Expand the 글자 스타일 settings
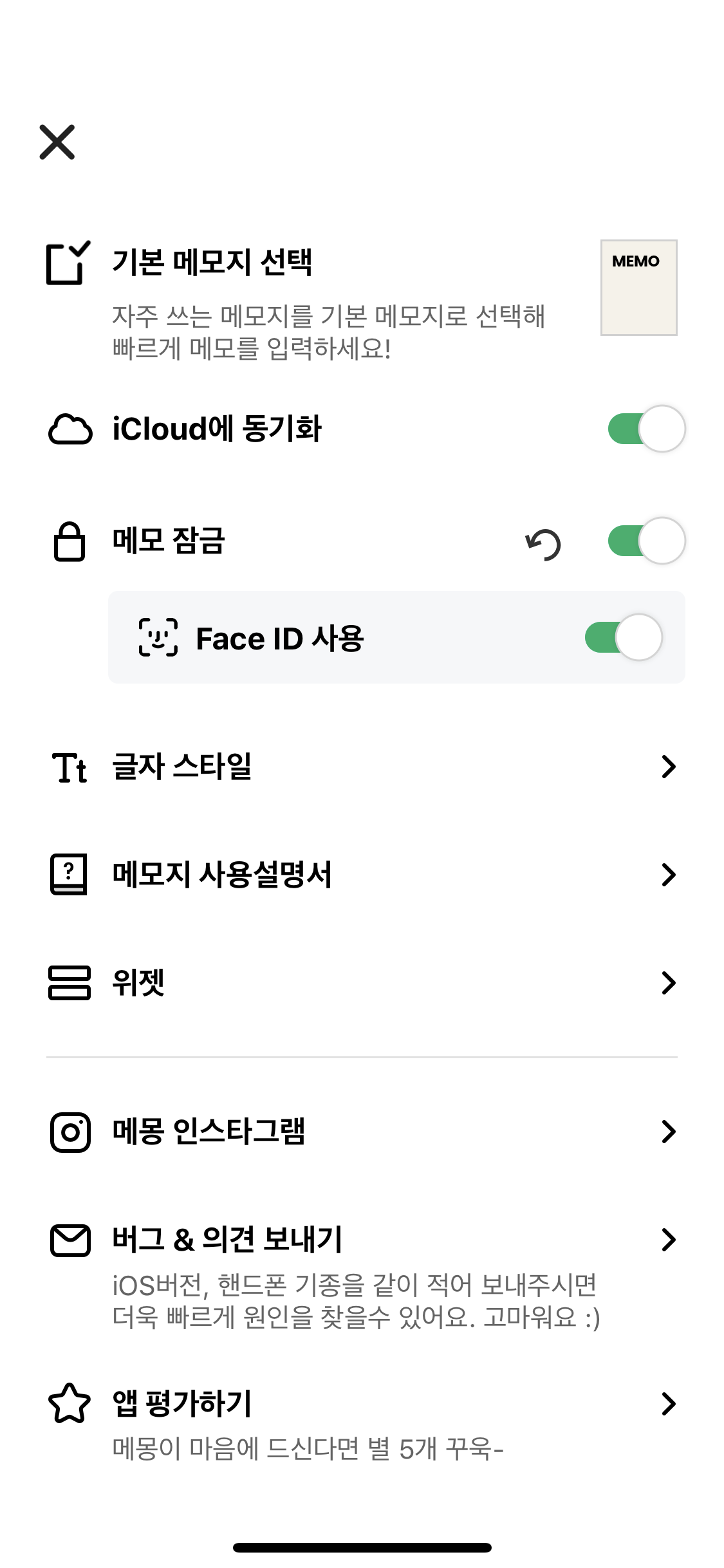Image resolution: width=724 pixels, height=1568 pixels. click(360, 765)
